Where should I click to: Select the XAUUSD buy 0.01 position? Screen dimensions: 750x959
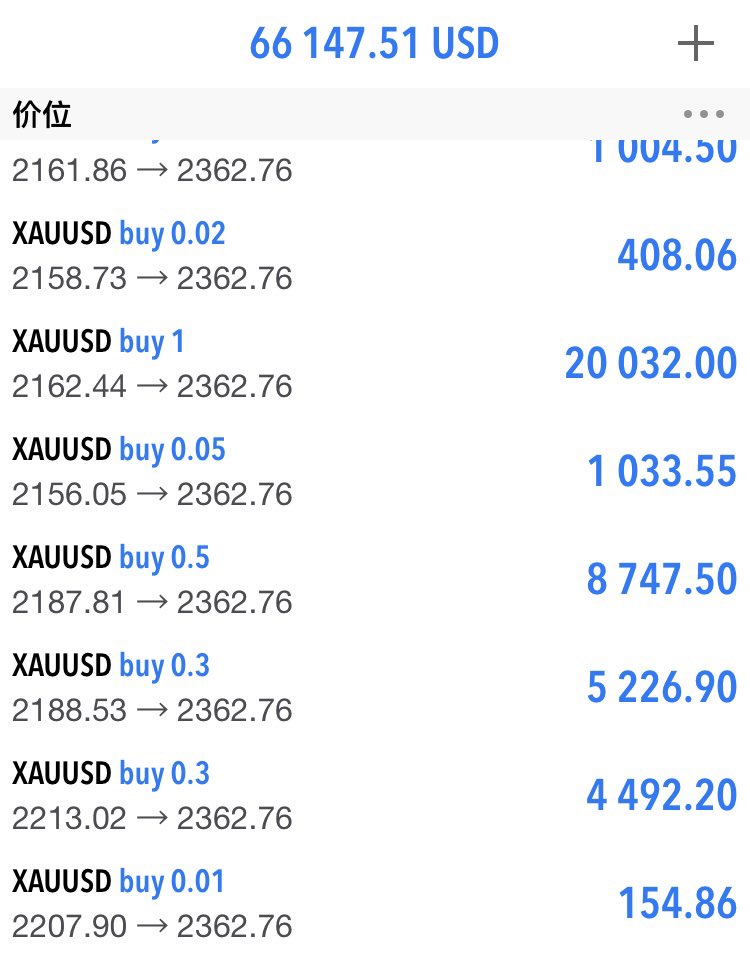coord(374,903)
